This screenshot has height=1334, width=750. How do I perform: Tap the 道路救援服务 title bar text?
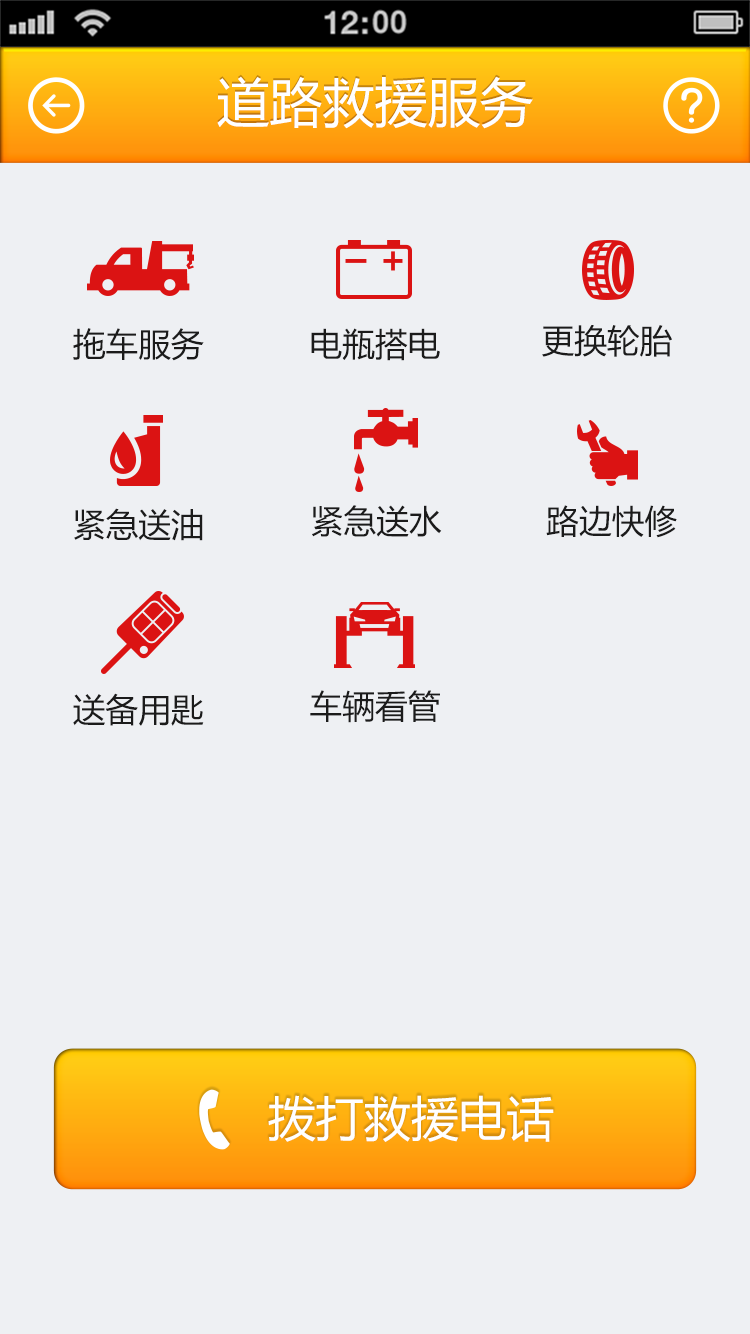(375, 103)
